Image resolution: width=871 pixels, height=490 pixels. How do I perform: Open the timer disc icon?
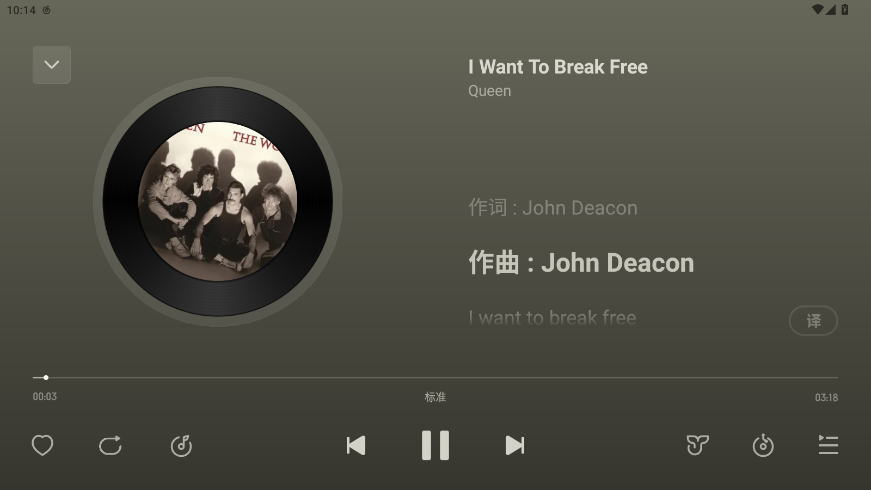pyautogui.click(x=763, y=445)
